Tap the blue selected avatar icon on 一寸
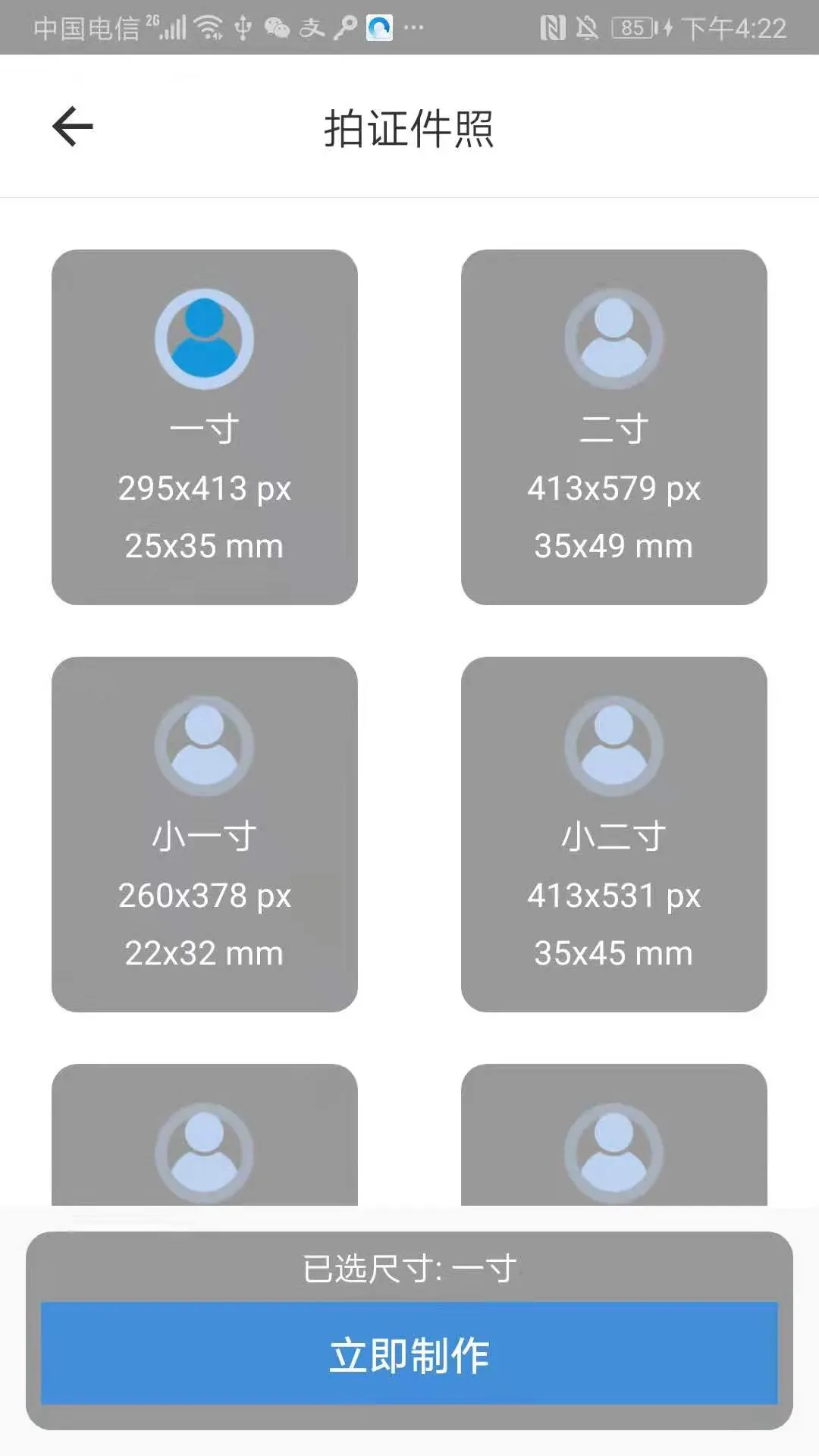Viewport: 819px width, 1456px height. point(203,339)
